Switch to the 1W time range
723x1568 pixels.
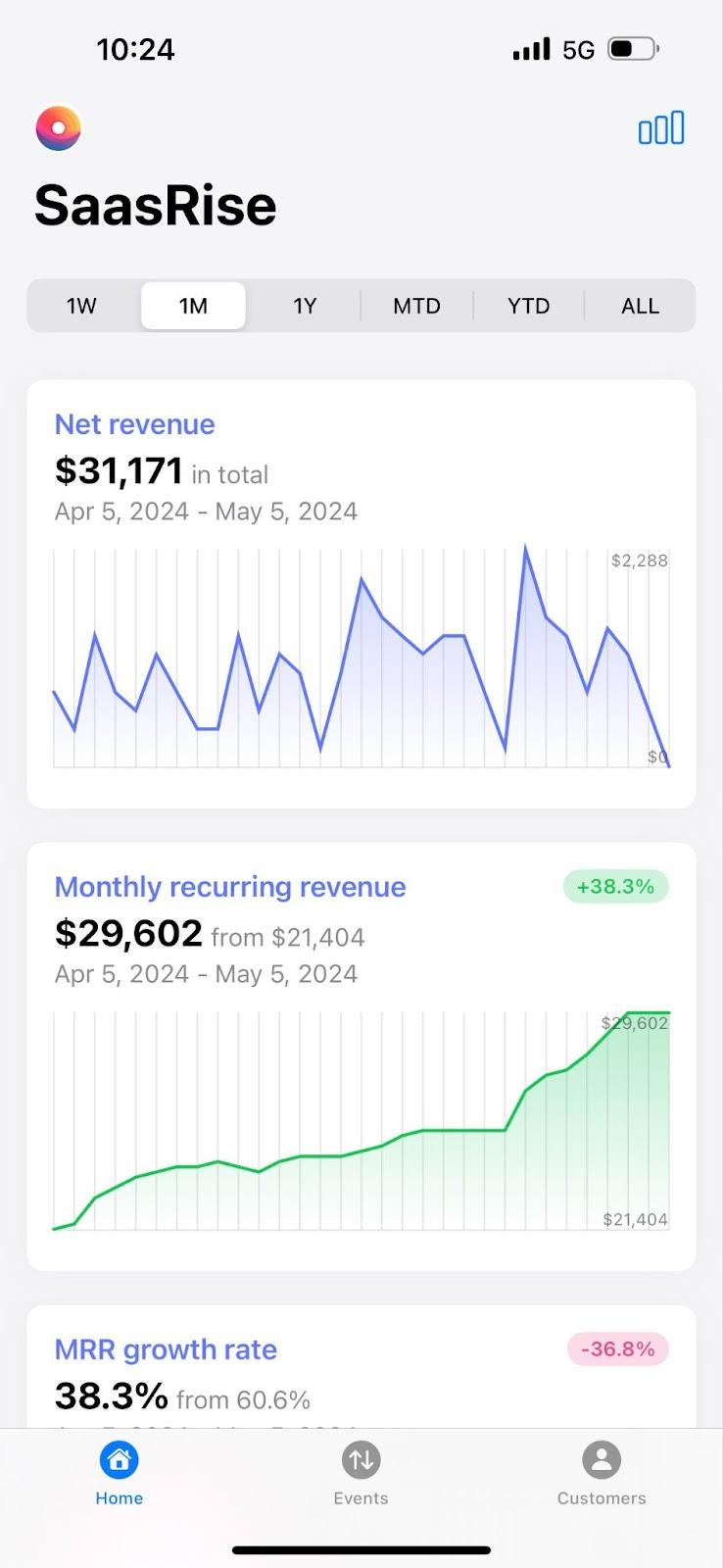coord(81,306)
